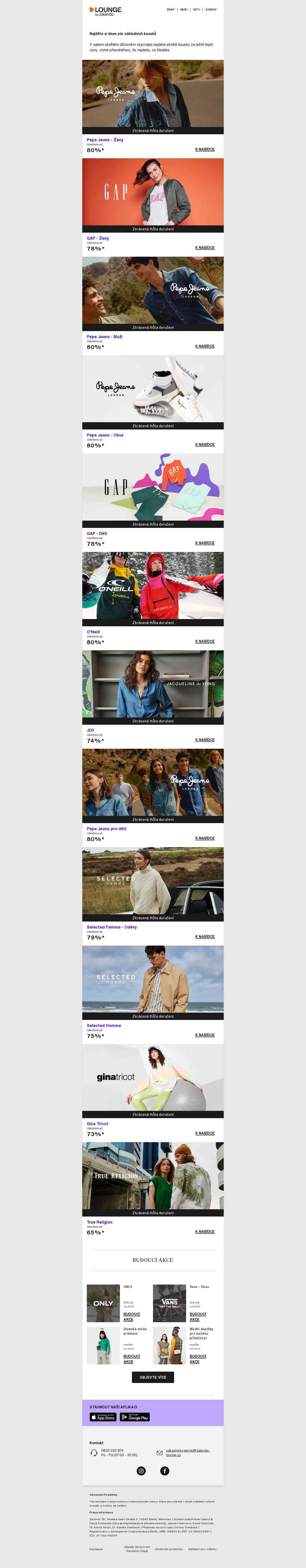Tap K NABÍDCE for True Religion

(204, 1231)
